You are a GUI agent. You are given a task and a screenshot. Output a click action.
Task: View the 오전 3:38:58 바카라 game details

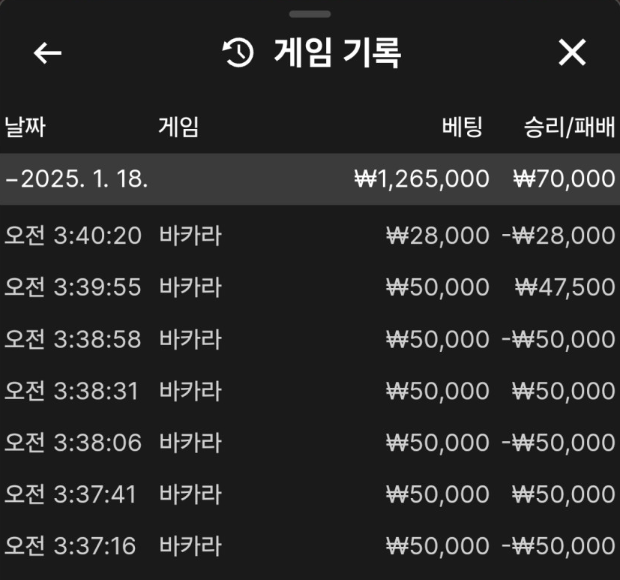coord(310,339)
